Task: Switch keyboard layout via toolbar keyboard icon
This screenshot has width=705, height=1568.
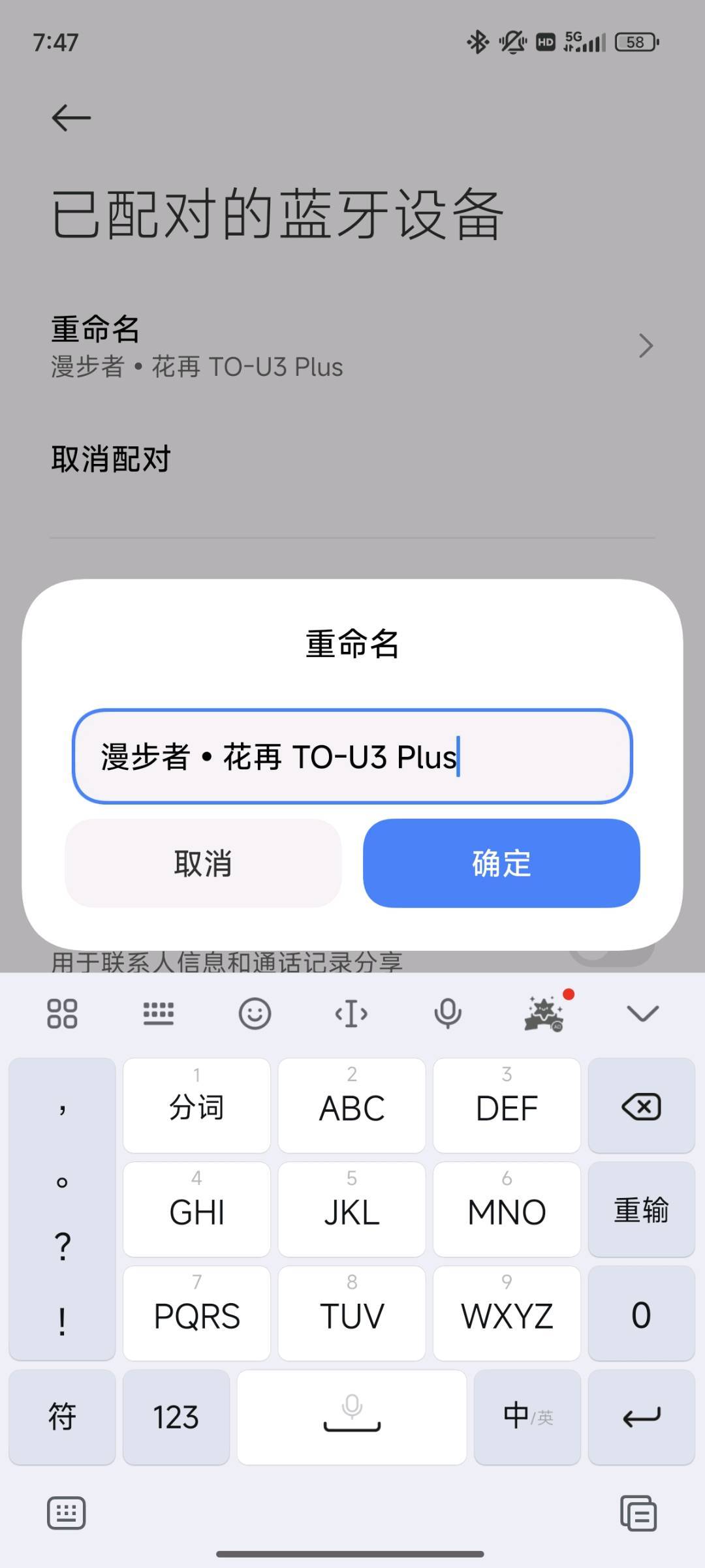Action: click(x=159, y=1013)
